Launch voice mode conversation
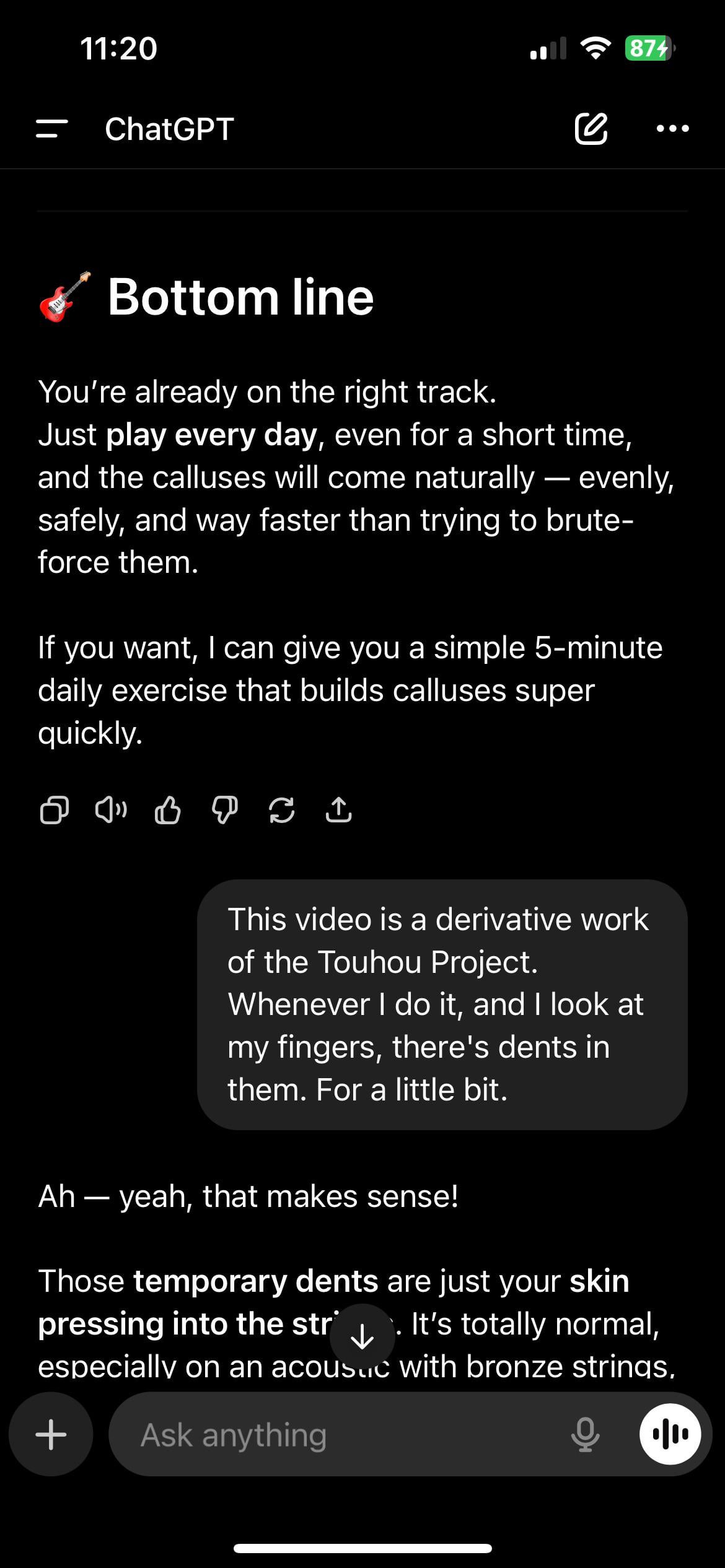725x1568 pixels. (670, 1434)
